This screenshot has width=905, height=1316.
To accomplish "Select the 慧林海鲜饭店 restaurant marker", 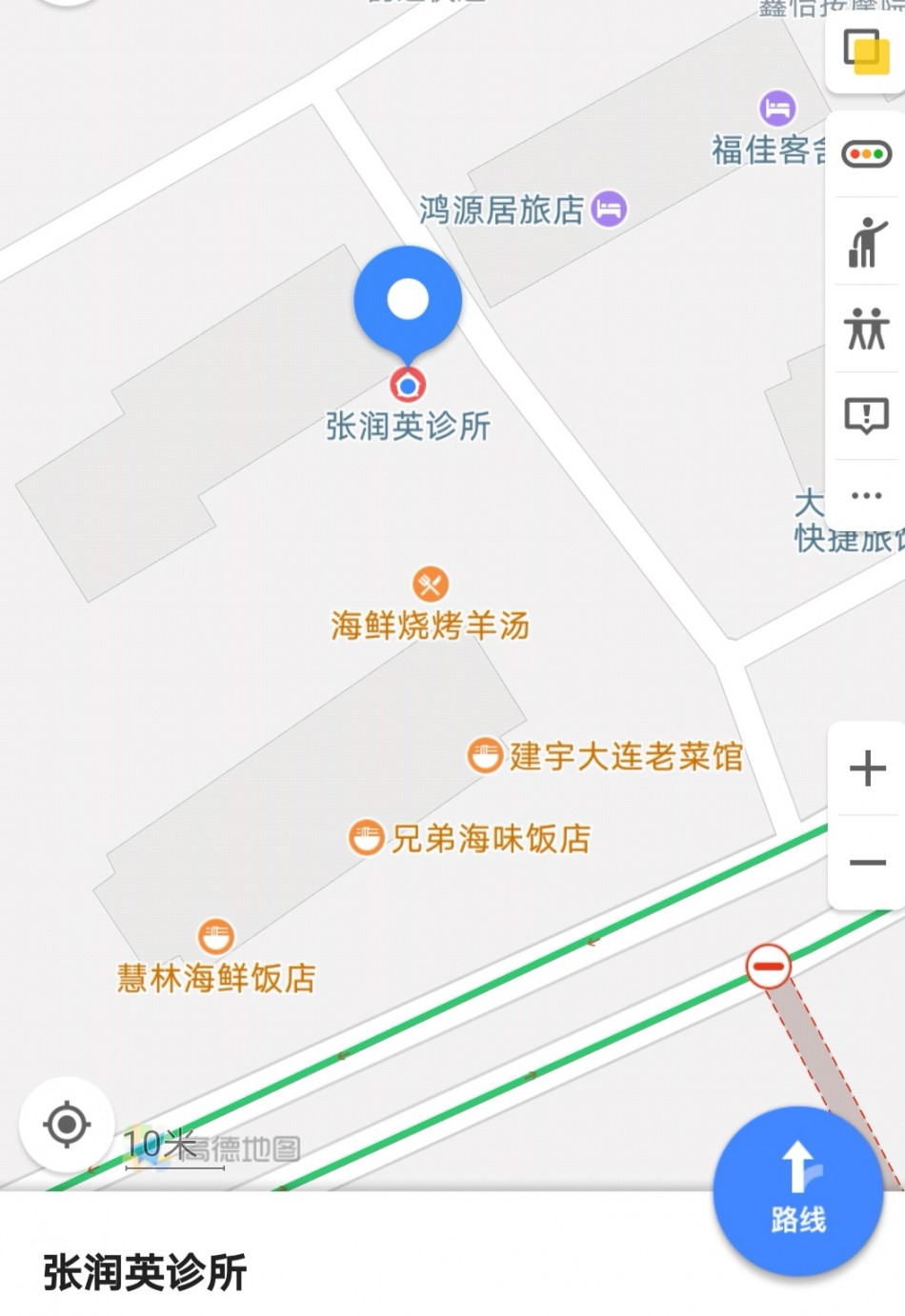I will pos(216,936).
